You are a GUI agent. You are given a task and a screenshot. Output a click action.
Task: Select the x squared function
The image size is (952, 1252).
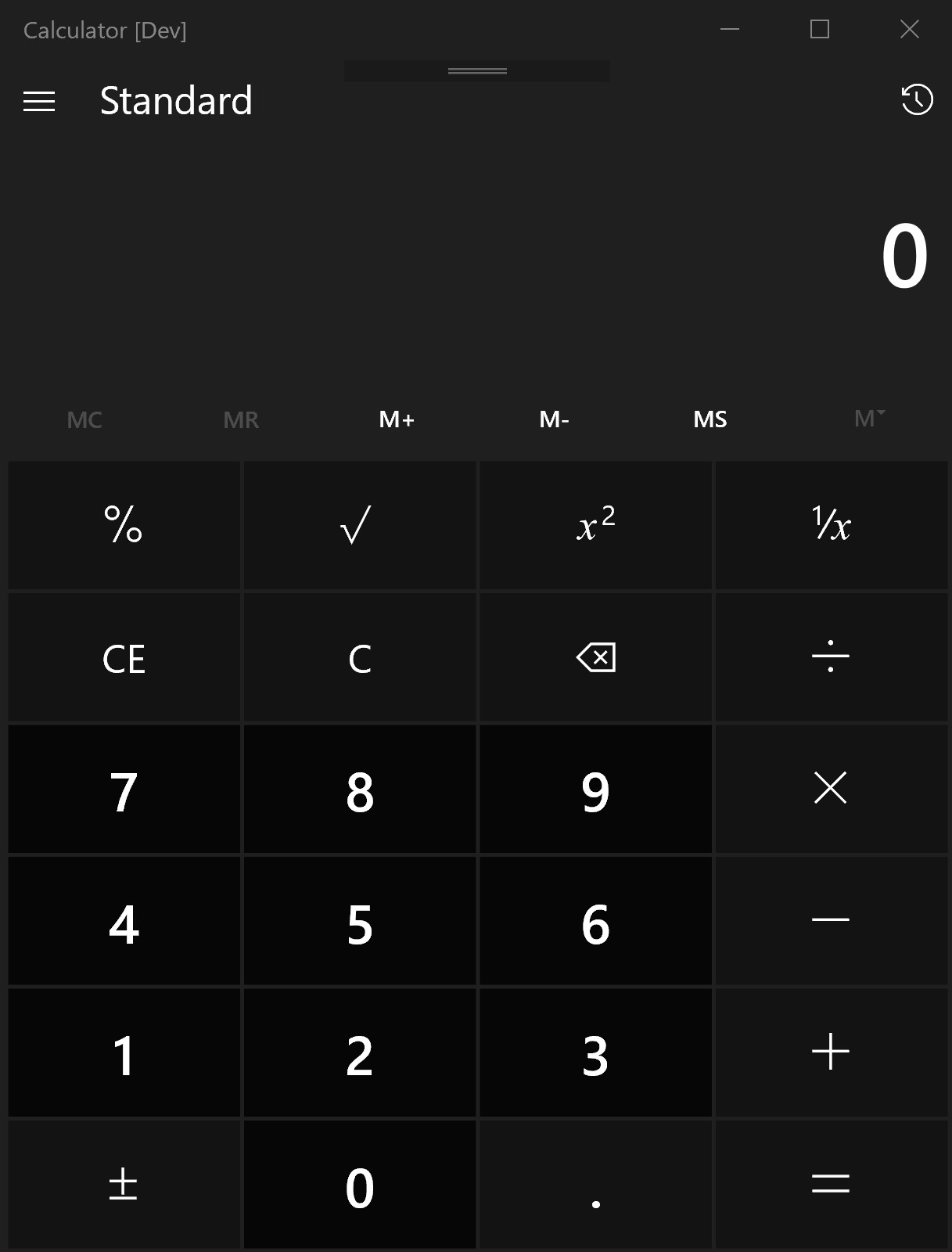pyautogui.click(x=595, y=525)
